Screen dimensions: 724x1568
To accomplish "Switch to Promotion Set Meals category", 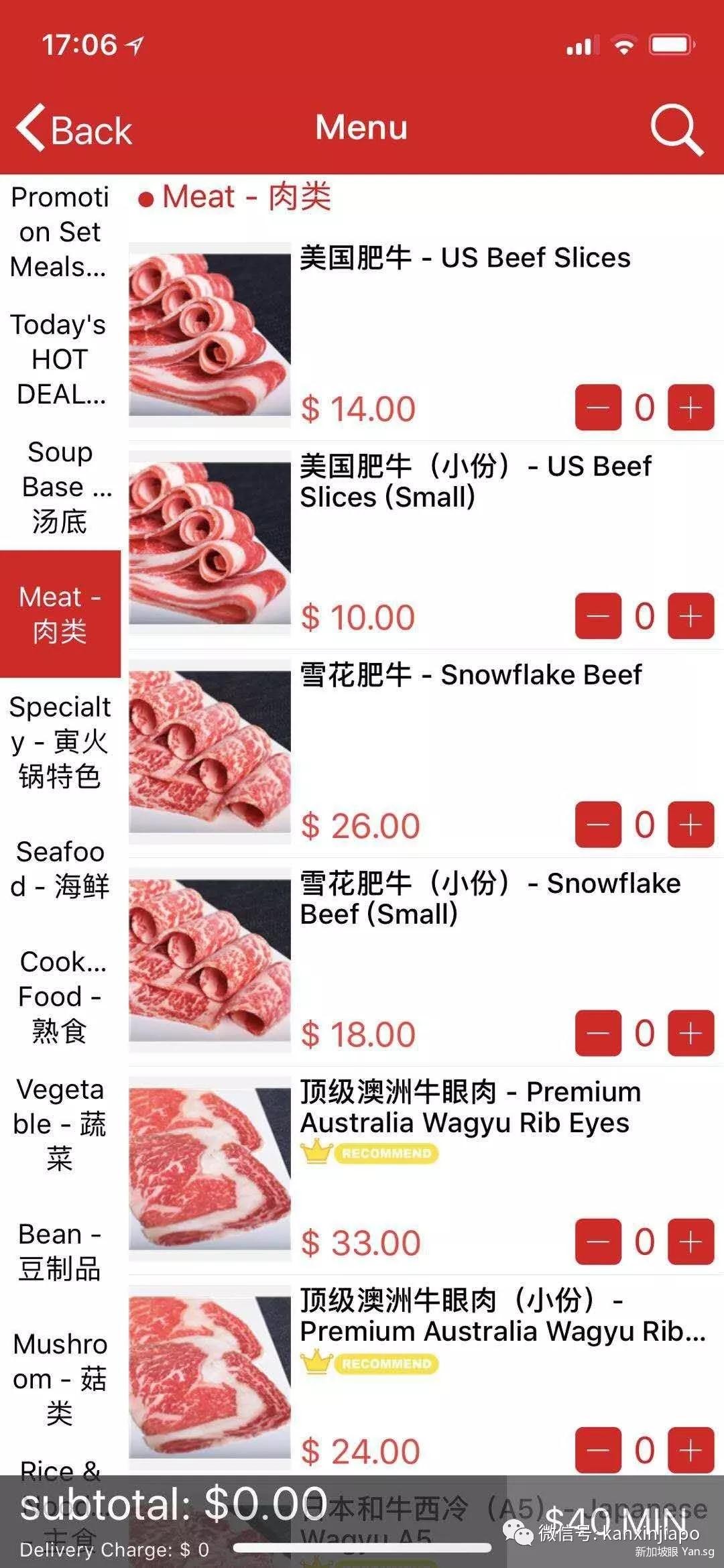I will point(60,232).
